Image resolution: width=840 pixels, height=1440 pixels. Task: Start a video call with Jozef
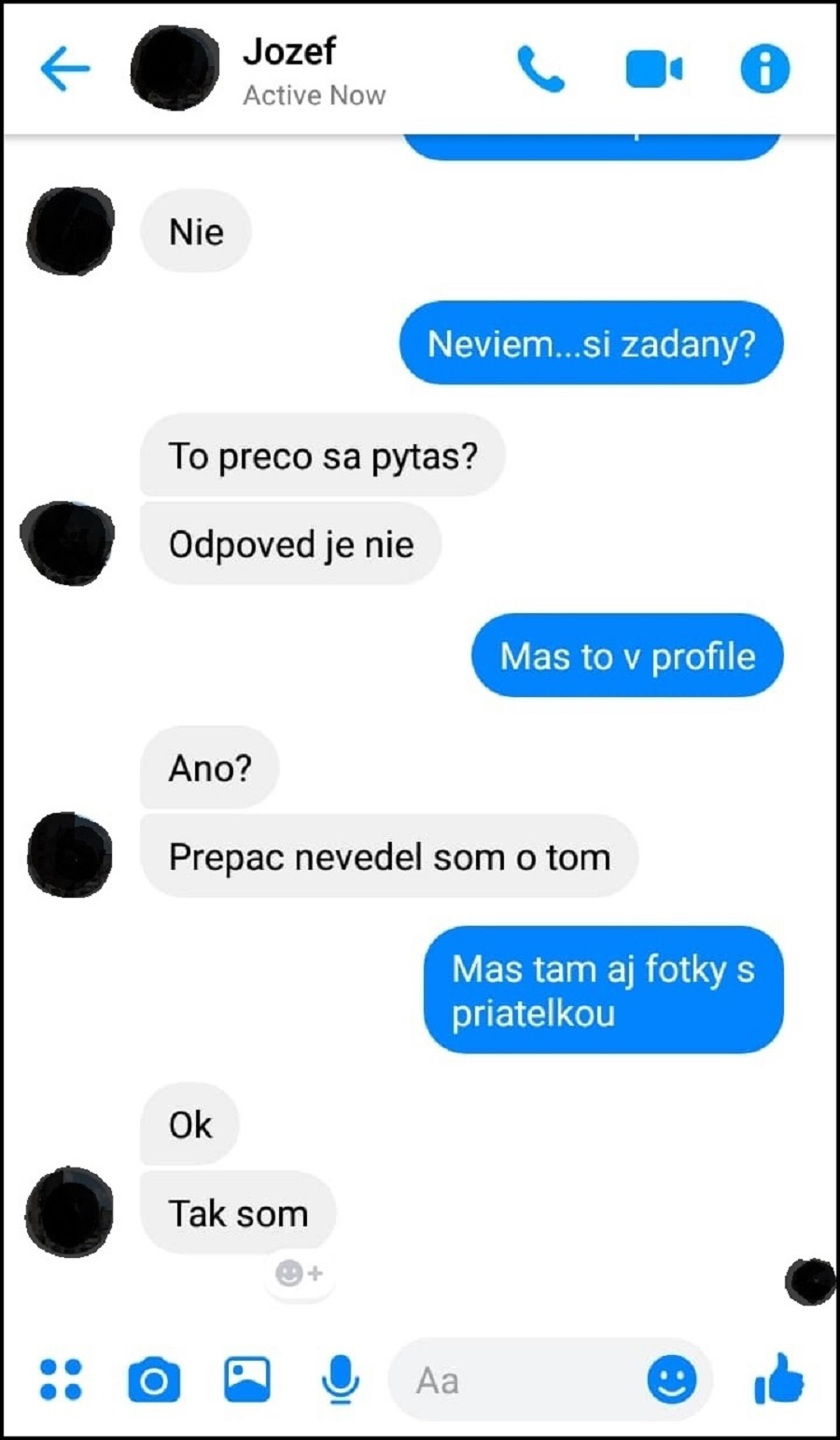click(x=653, y=69)
